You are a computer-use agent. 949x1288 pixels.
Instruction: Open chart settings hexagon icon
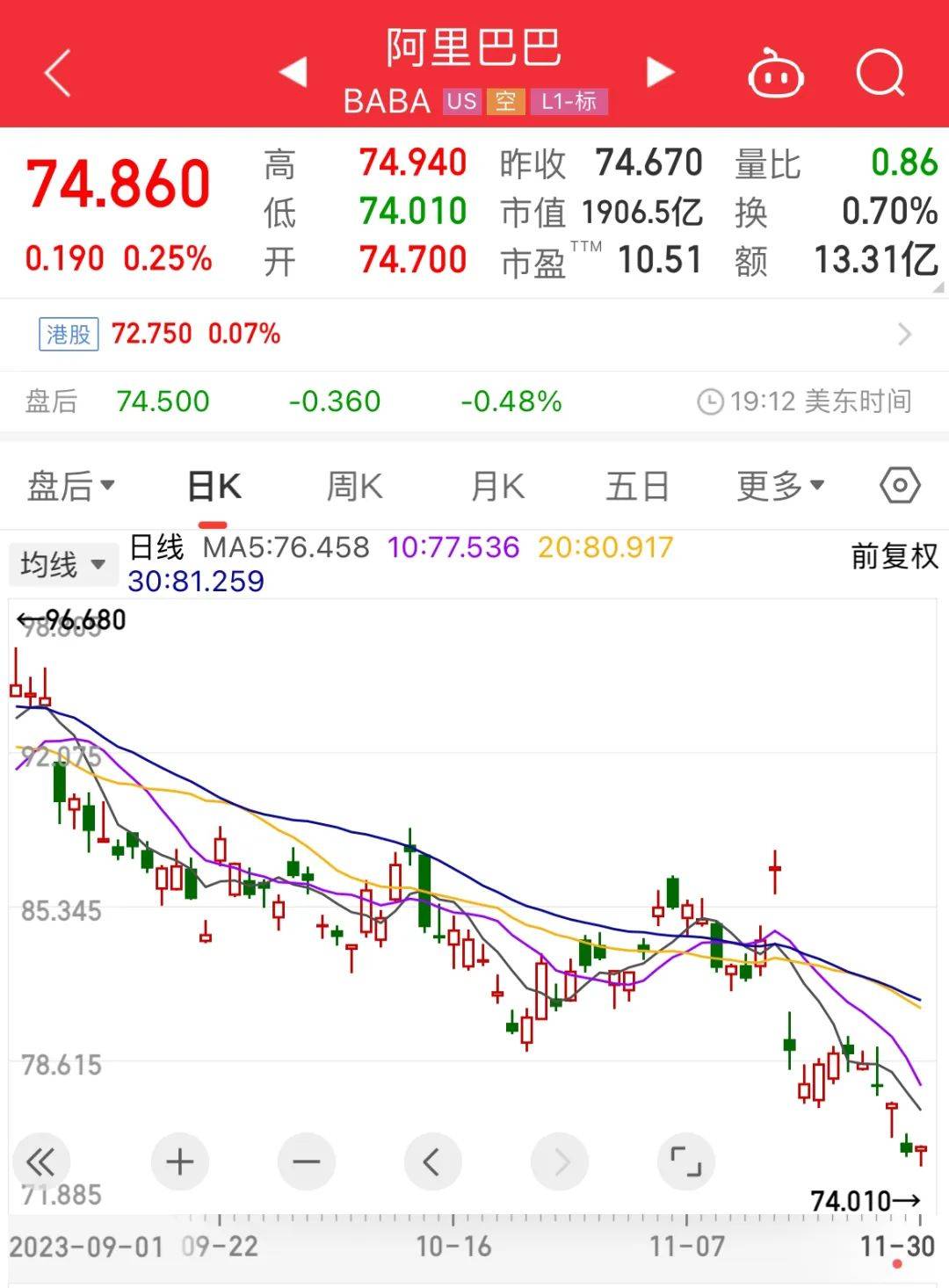click(900, 486)
